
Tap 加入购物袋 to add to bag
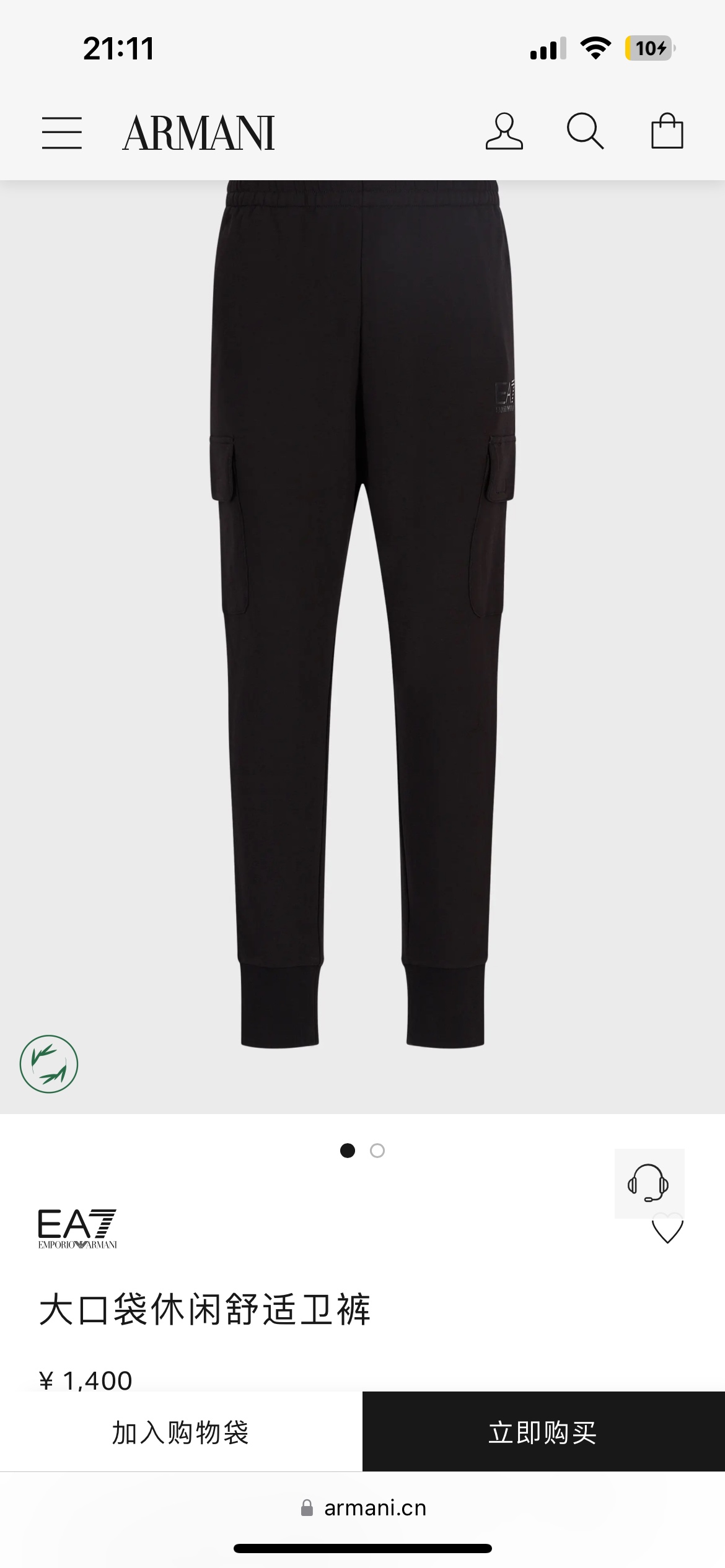click(181, 1432)
